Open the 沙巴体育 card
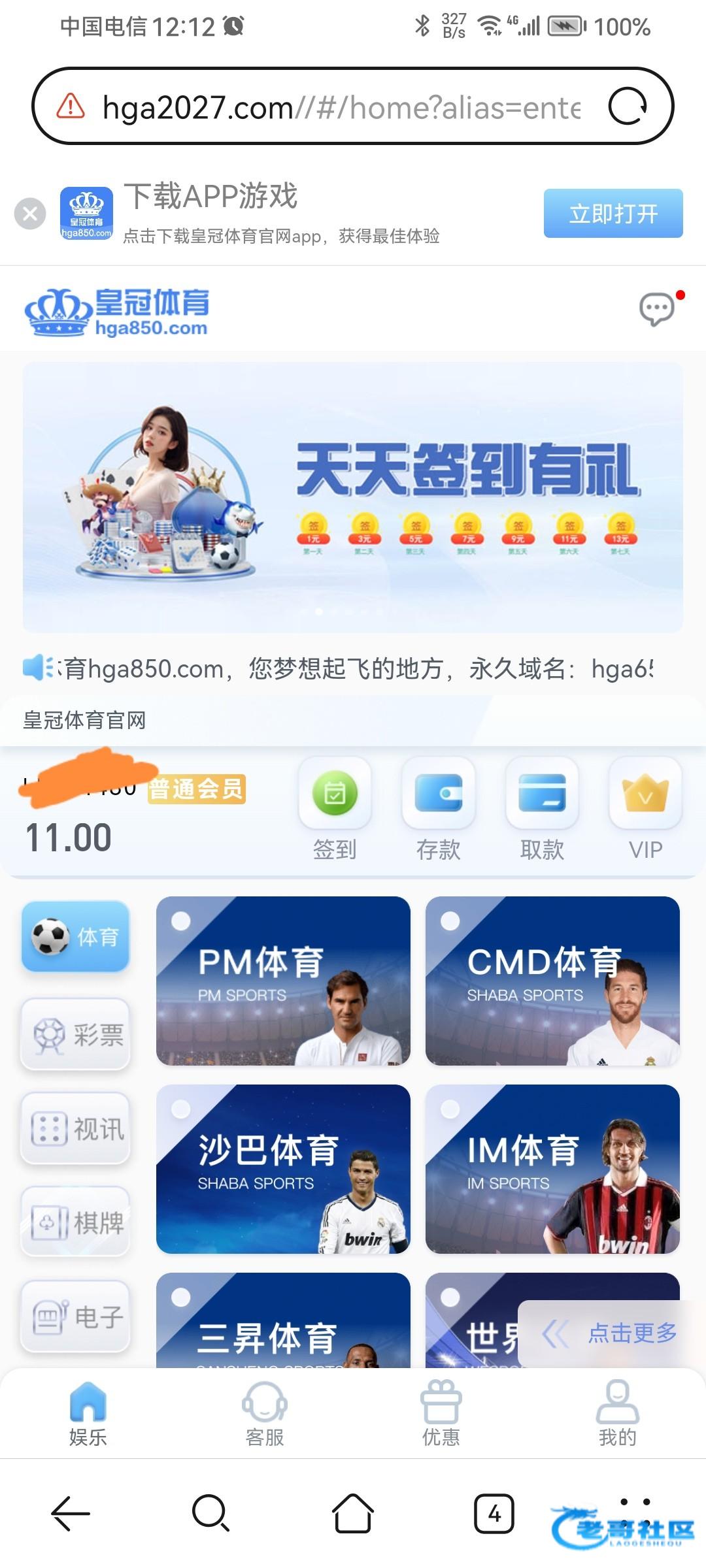Screen dimensions: 706x1568 [283, 1169]
